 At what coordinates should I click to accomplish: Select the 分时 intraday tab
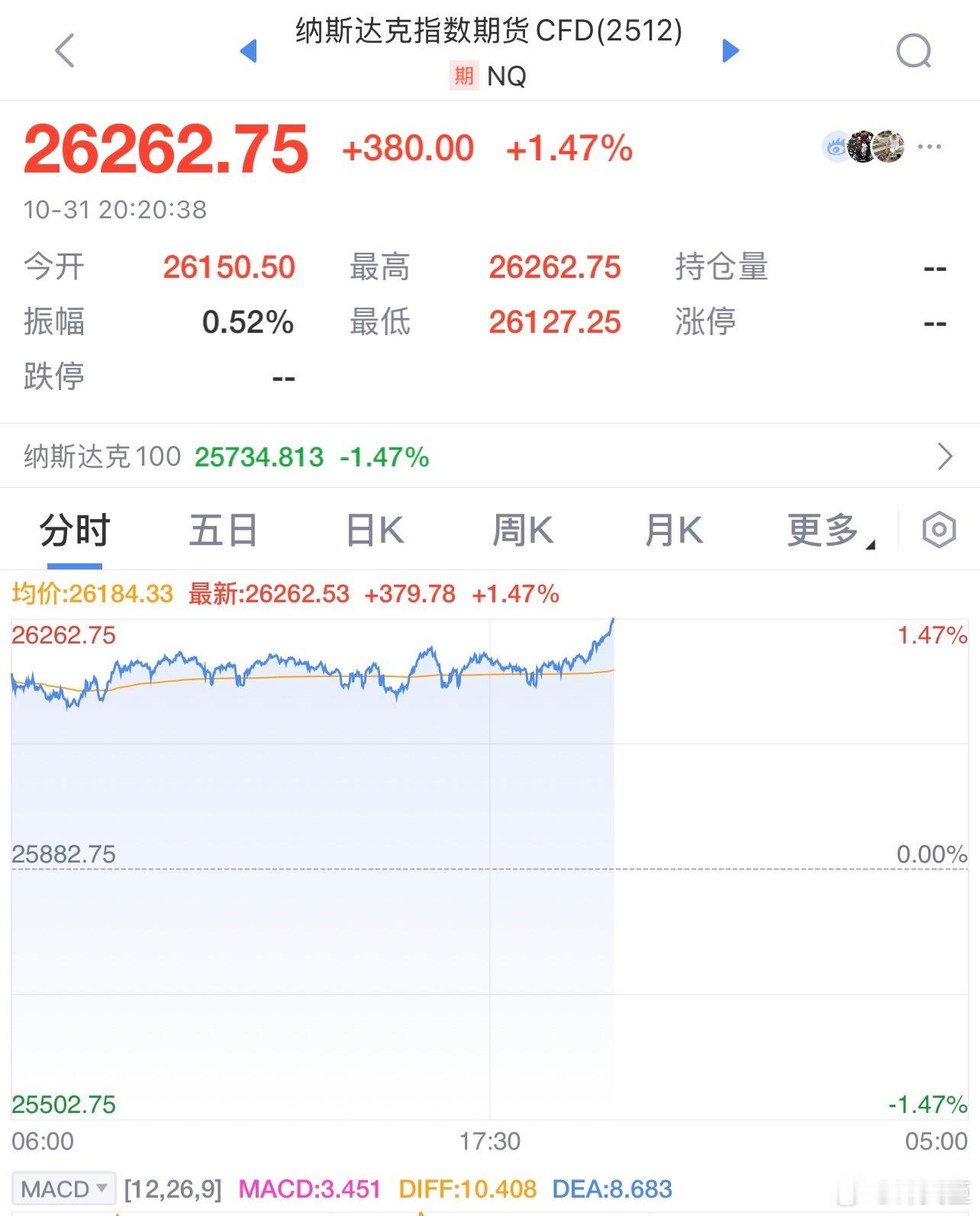click(x=74, y=529)
